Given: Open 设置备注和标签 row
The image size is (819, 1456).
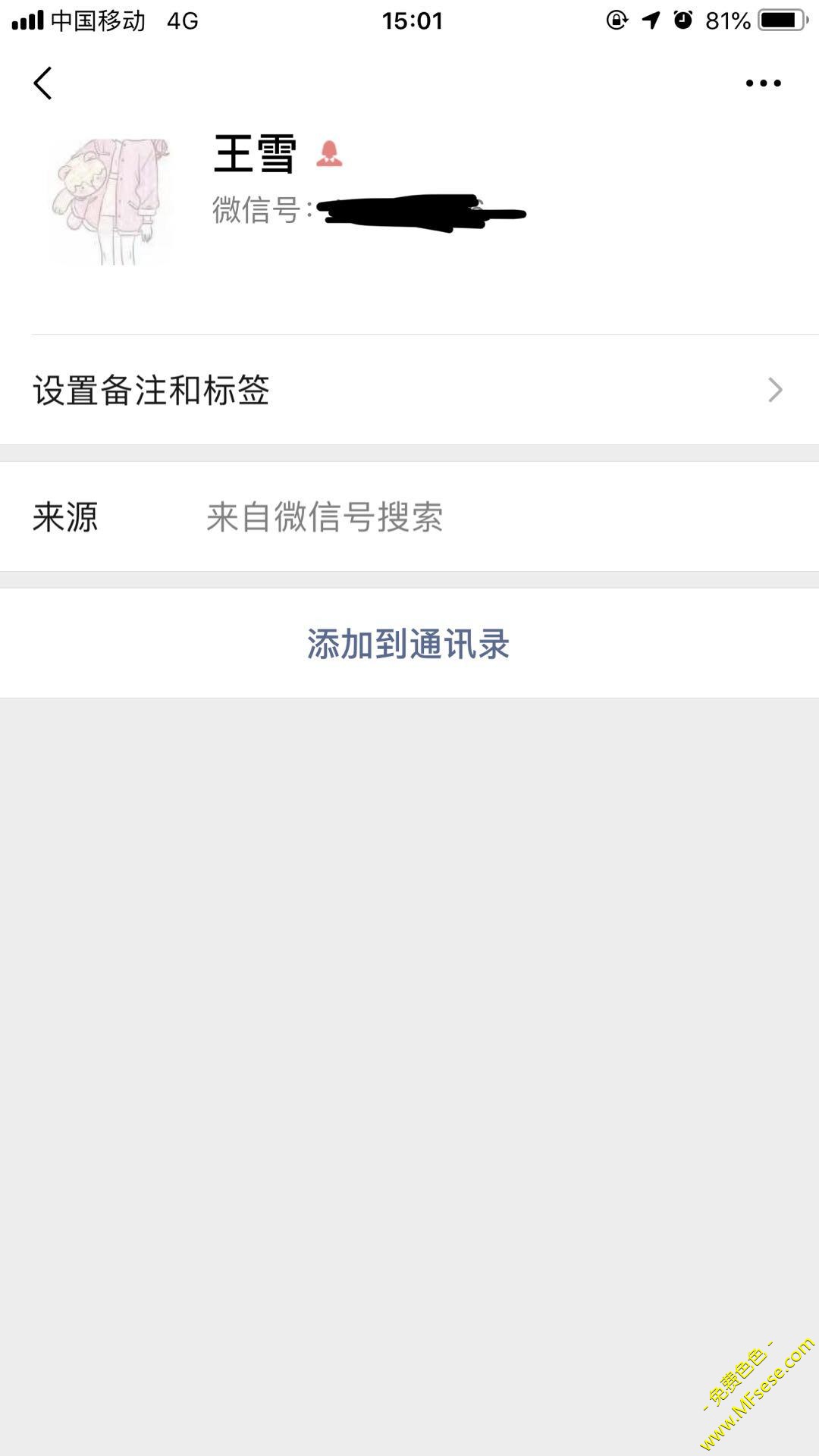Looking at the screenshot, I should coord(409,390).
